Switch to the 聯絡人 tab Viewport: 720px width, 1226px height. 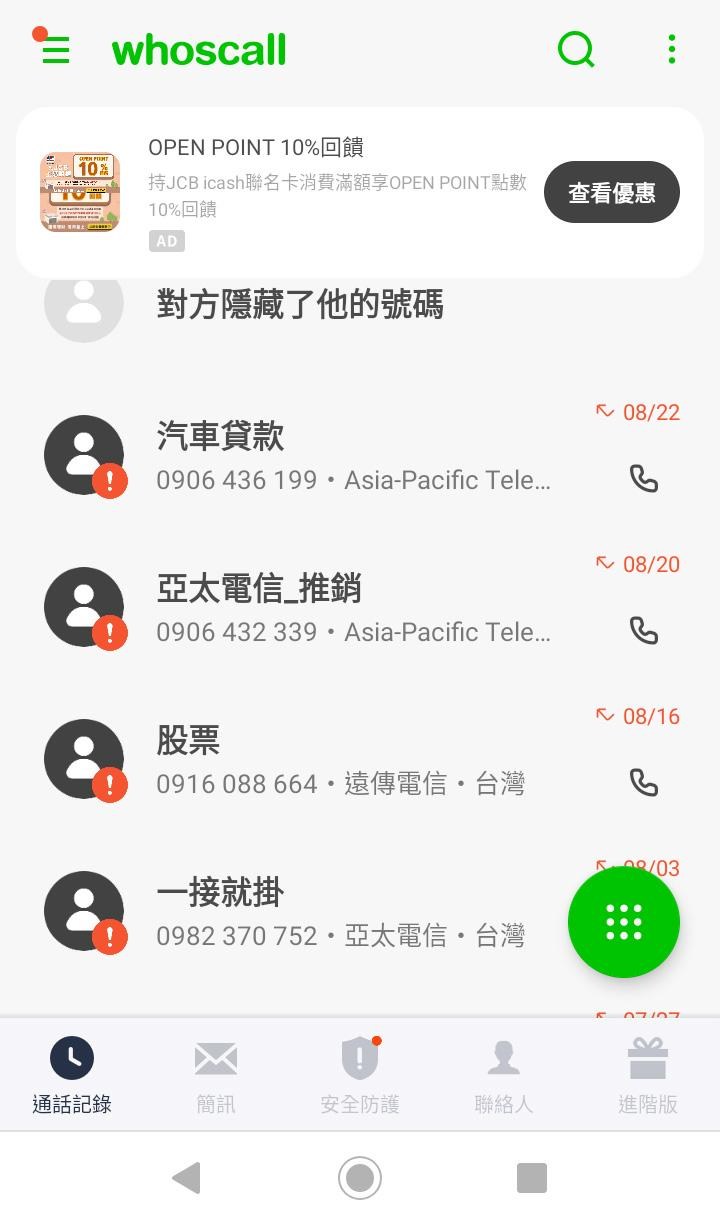503,1075
